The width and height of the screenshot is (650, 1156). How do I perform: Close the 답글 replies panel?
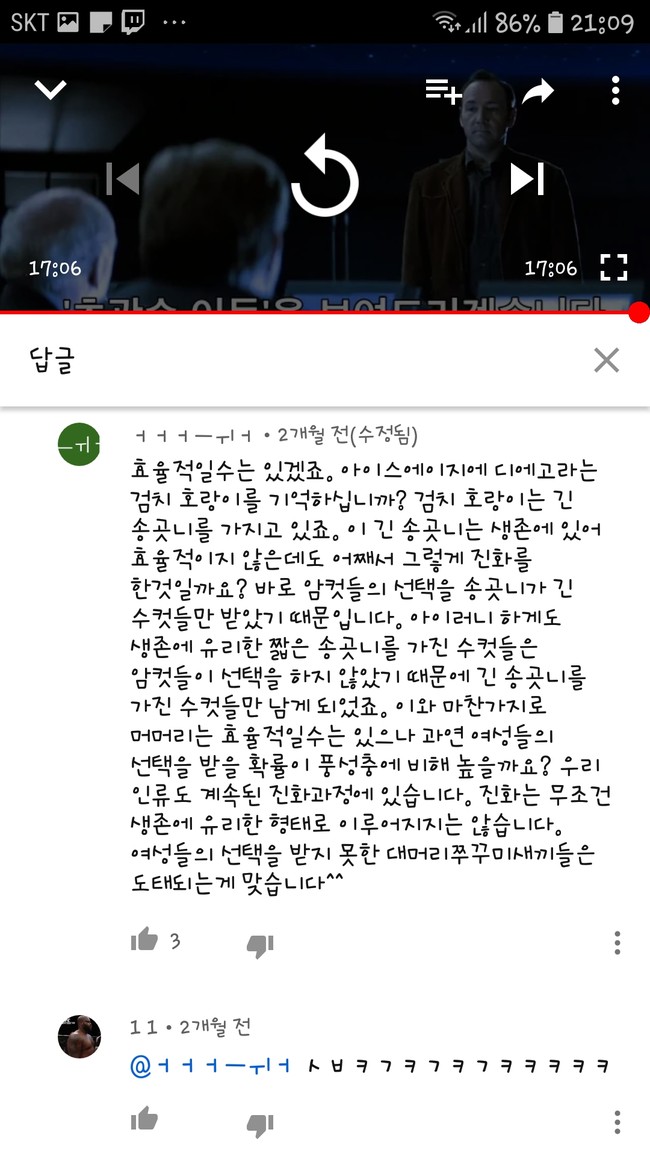tap(607, 361)
